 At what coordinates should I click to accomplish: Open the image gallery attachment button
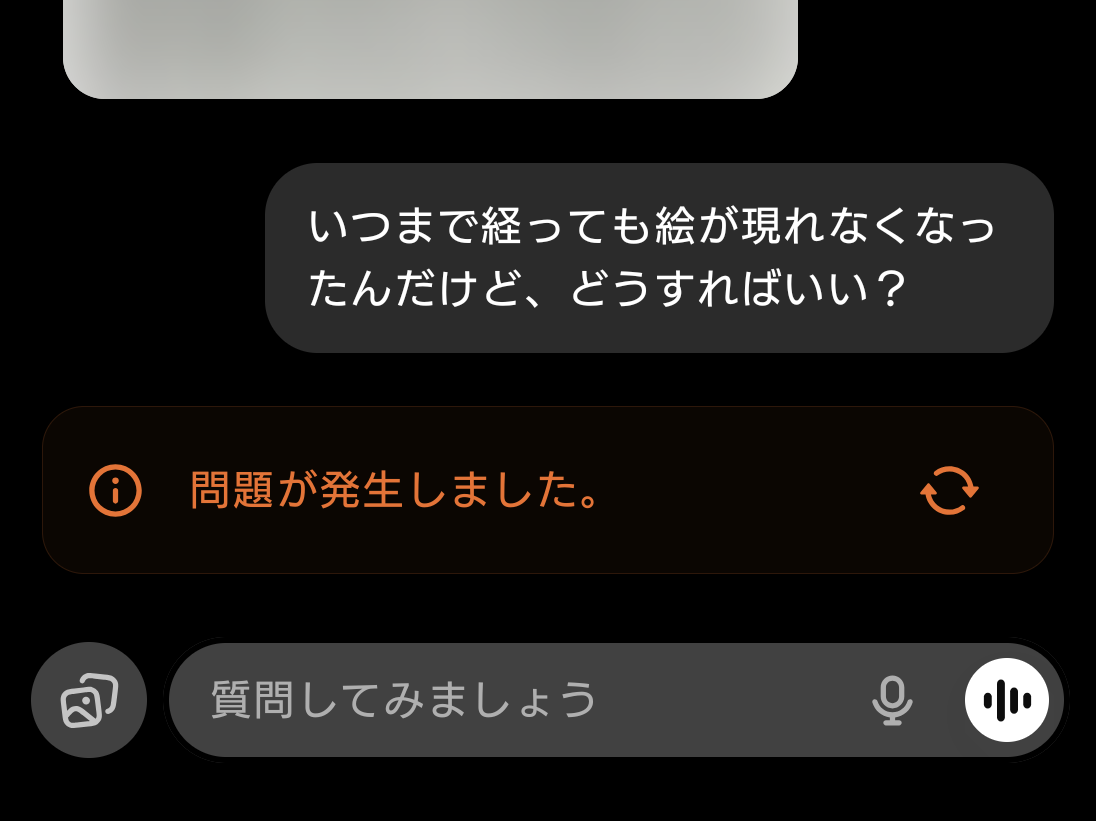tap(89, 700)
